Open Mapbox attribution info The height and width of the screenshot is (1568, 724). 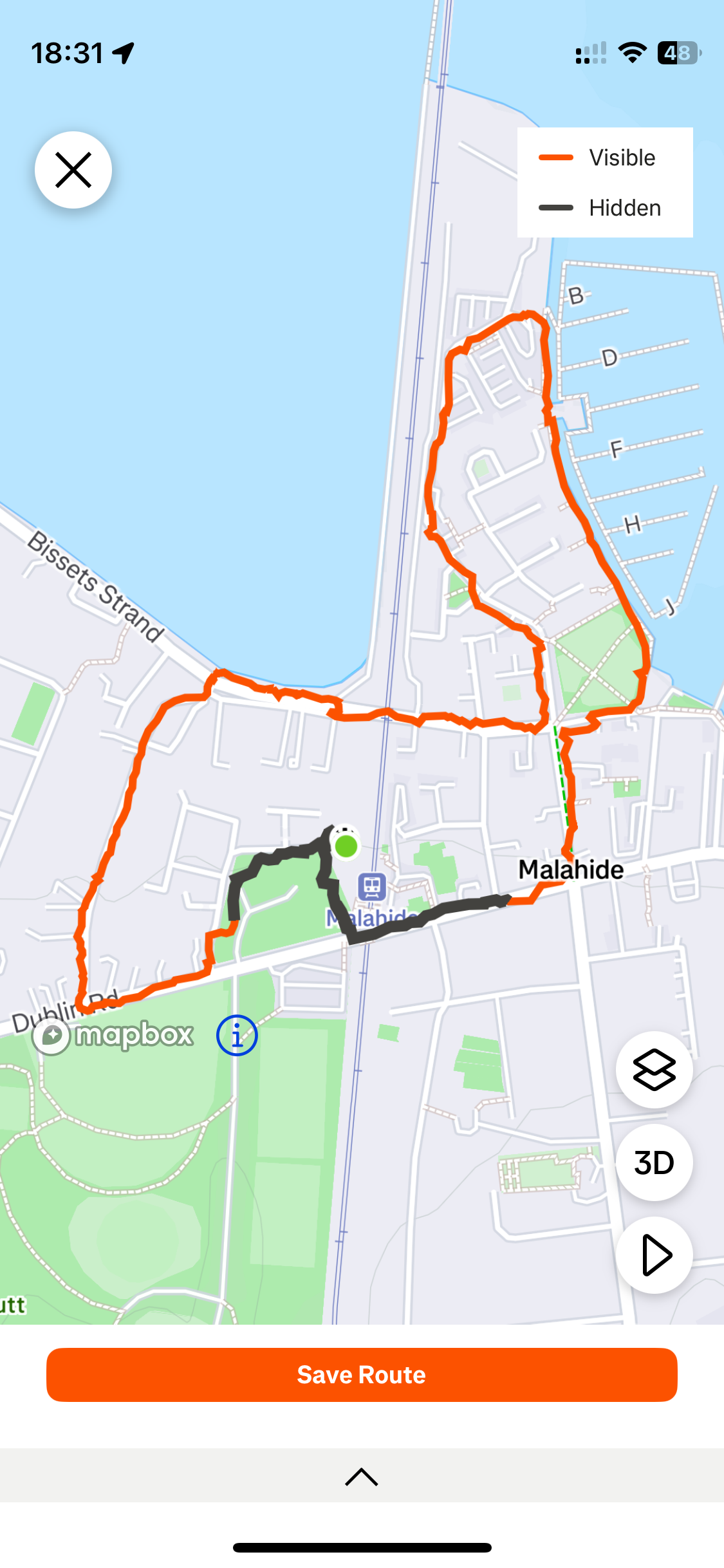(237, 1036)
